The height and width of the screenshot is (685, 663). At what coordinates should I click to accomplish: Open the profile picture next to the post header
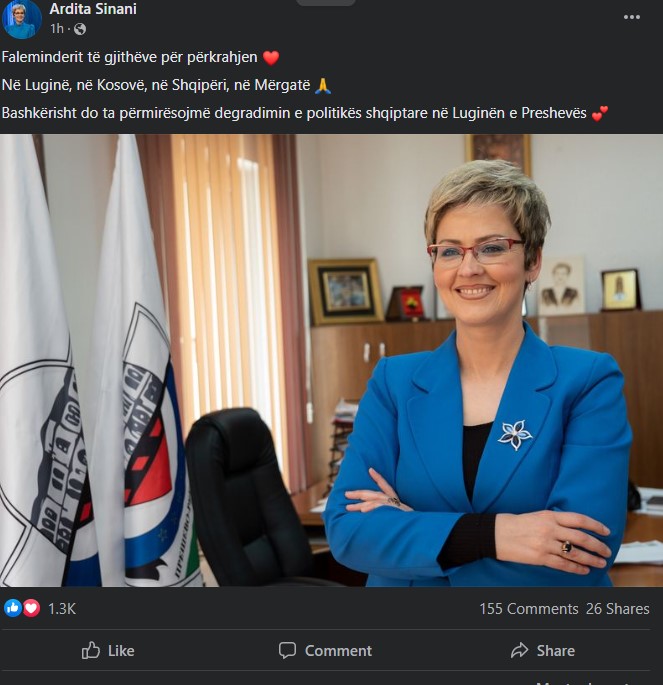click(x=22, y=19)
